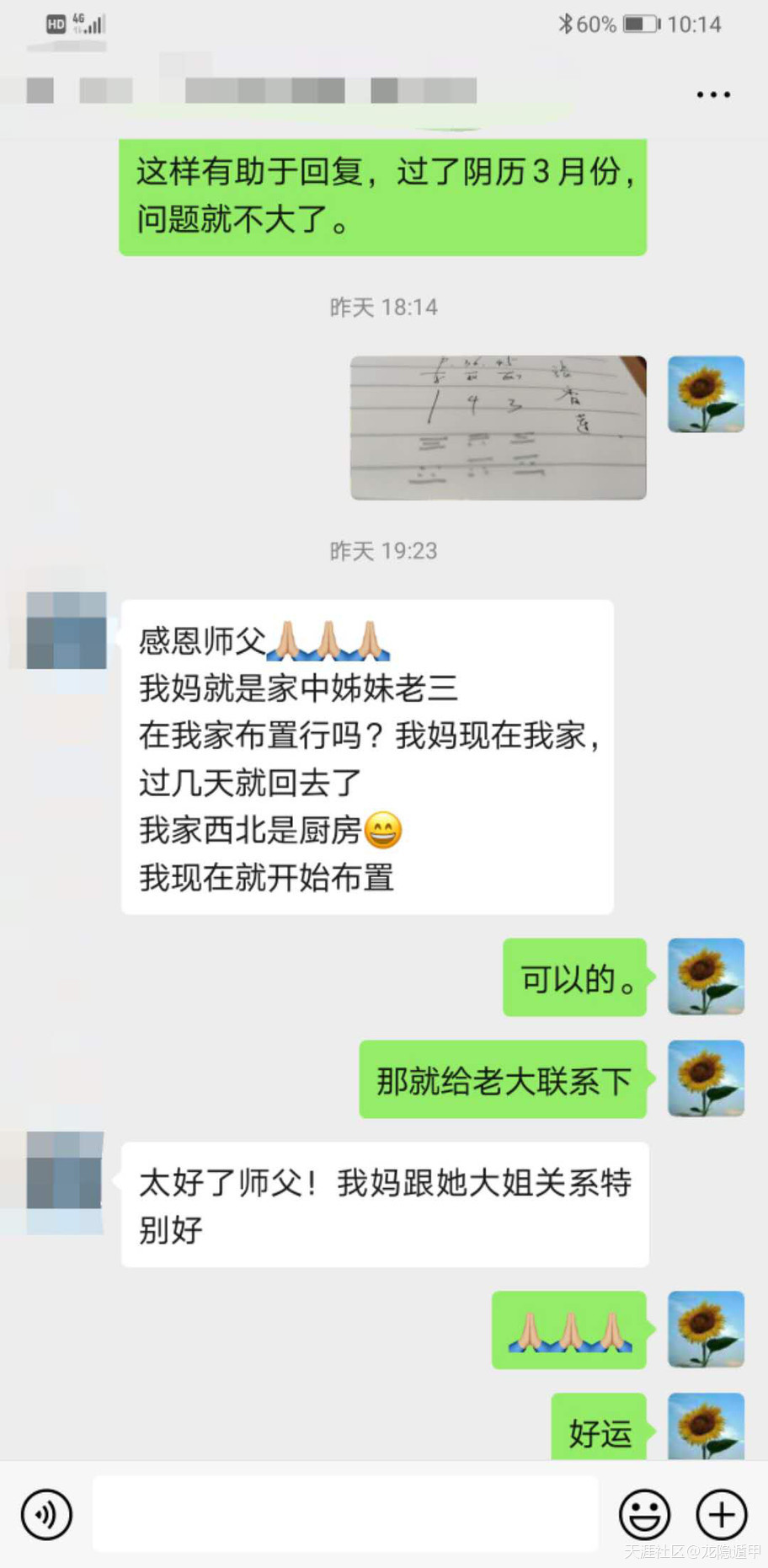
Task: Open the sunflower avatar beside the photo message
Action: 706,394
